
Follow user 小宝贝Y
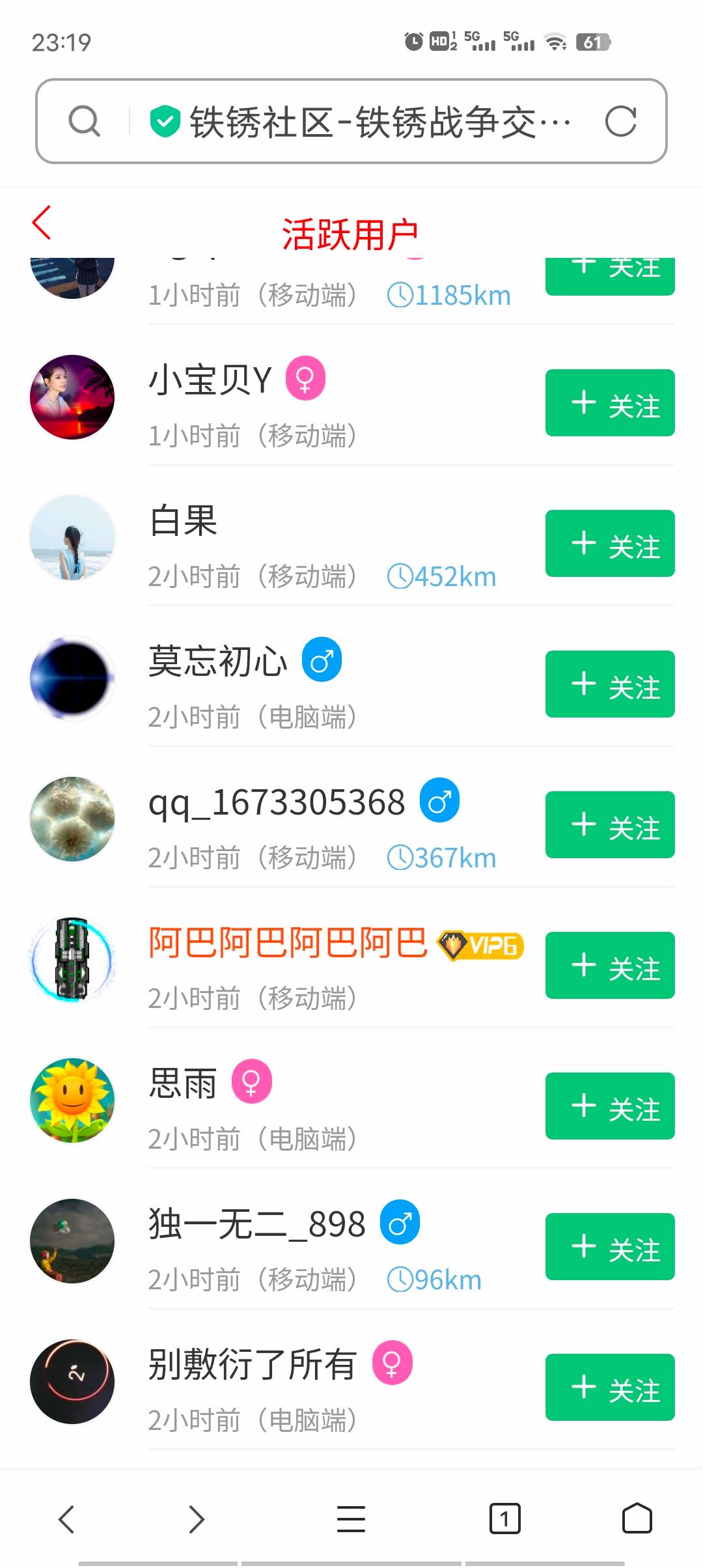(x=610, y=403)
